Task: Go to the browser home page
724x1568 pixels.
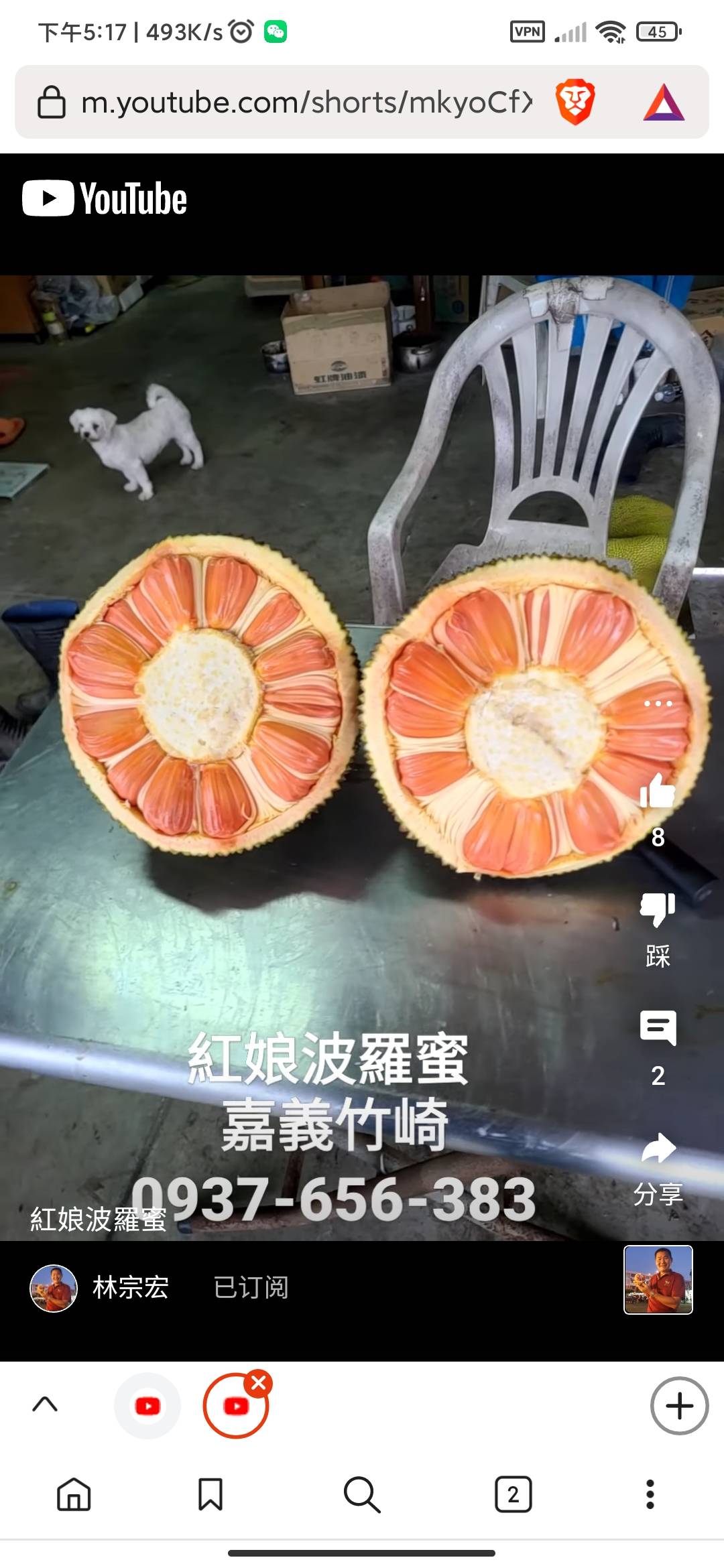Action: click(74, 1494)
